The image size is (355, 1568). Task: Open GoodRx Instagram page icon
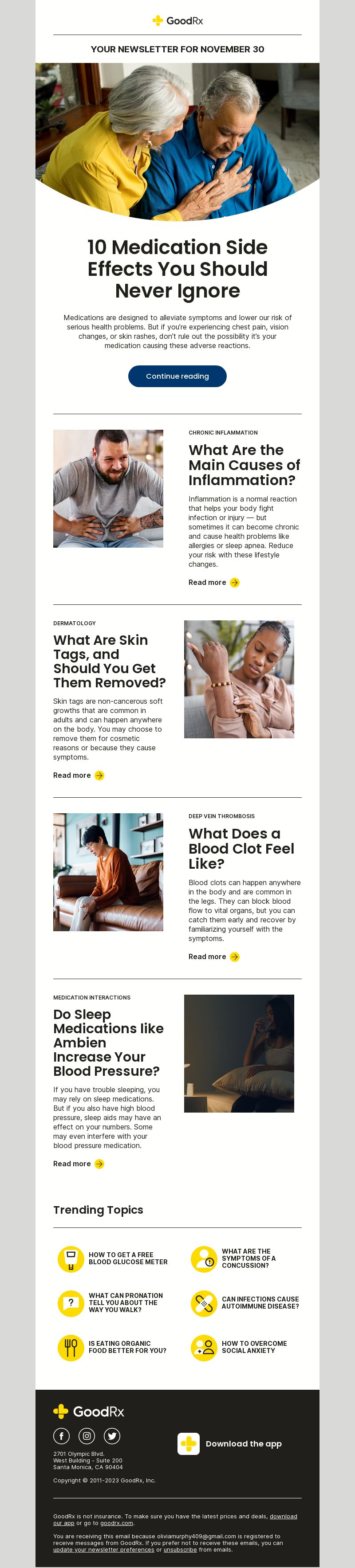point(87,1436)
